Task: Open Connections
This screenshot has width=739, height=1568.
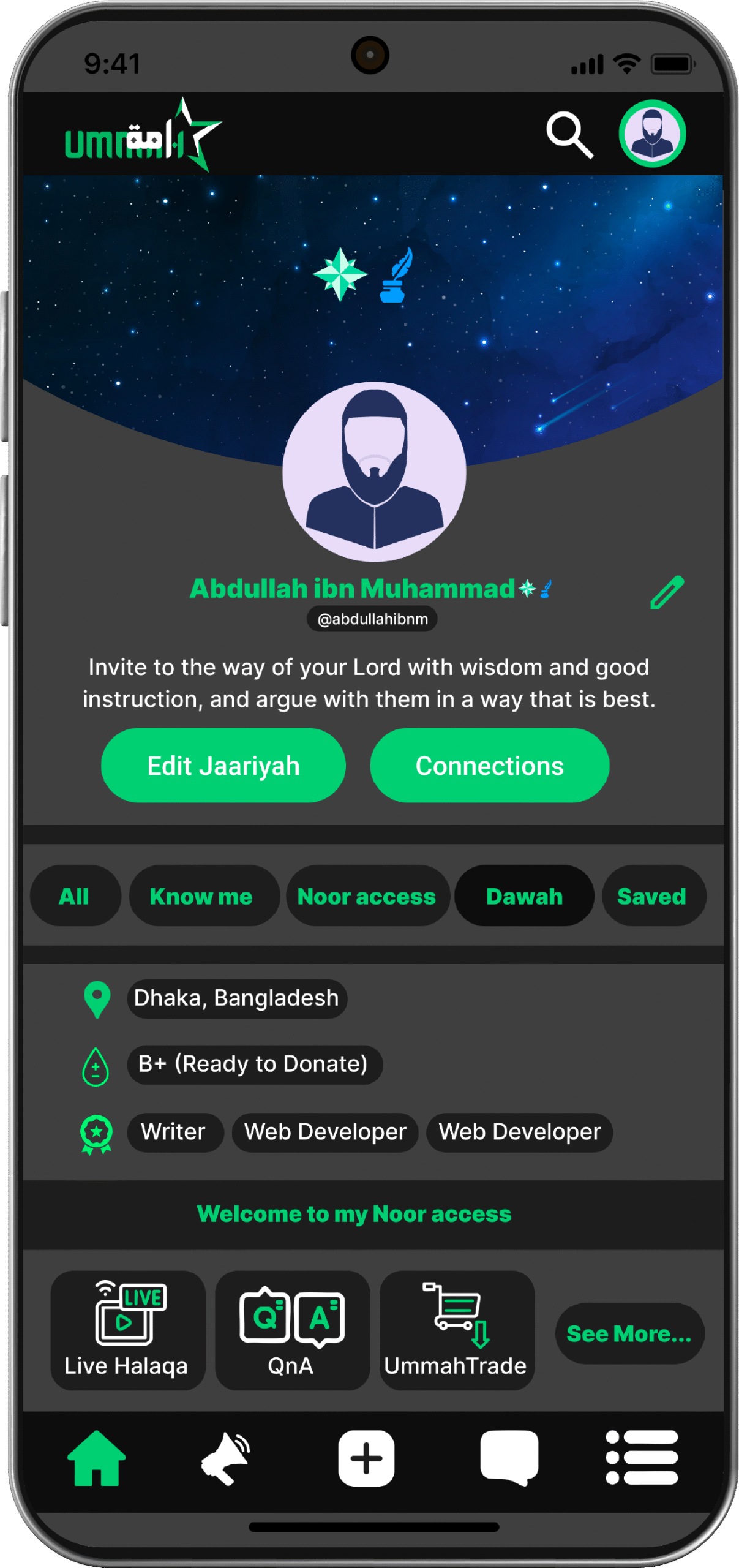Action: (489, 766)
